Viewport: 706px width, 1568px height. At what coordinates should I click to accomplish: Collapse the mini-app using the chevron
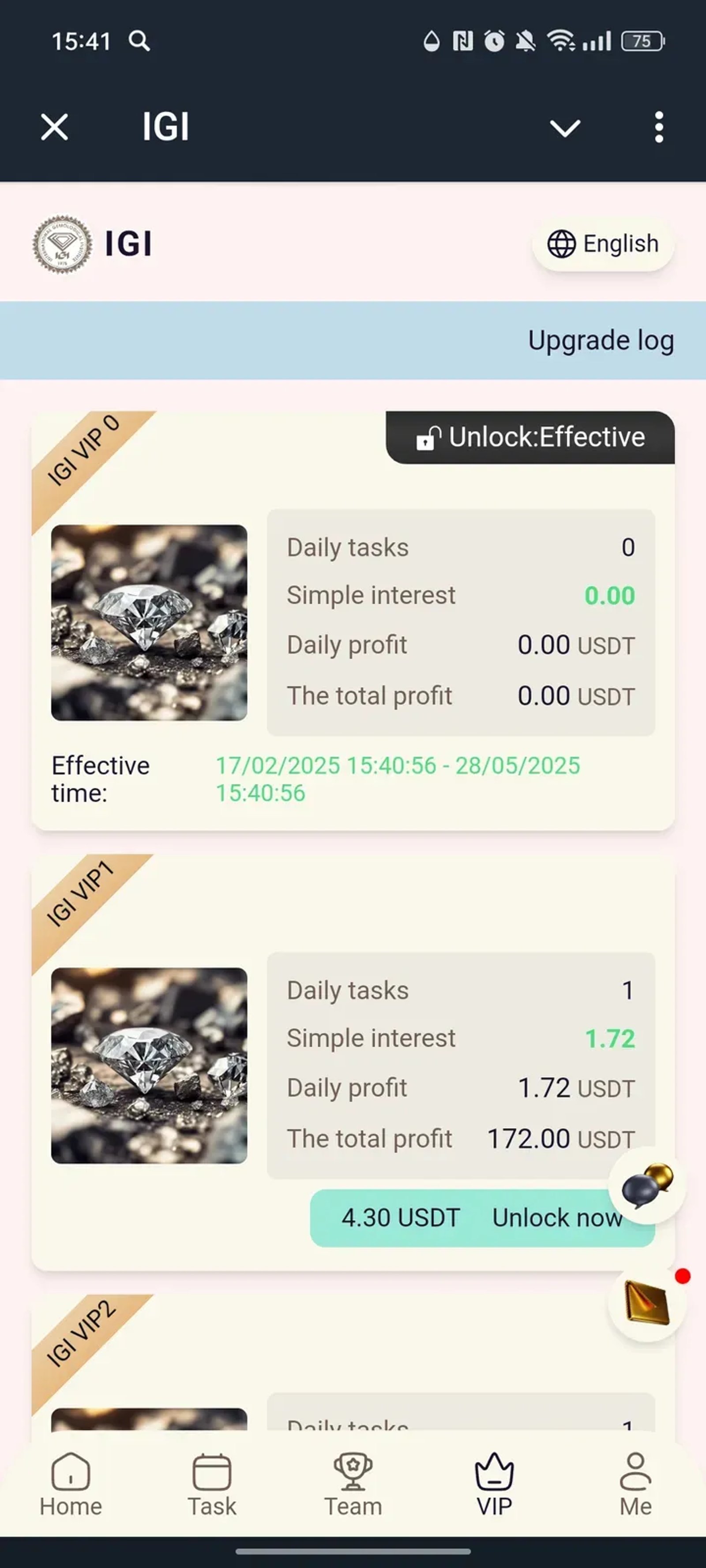pyautogui.click(x=564, y=128)
